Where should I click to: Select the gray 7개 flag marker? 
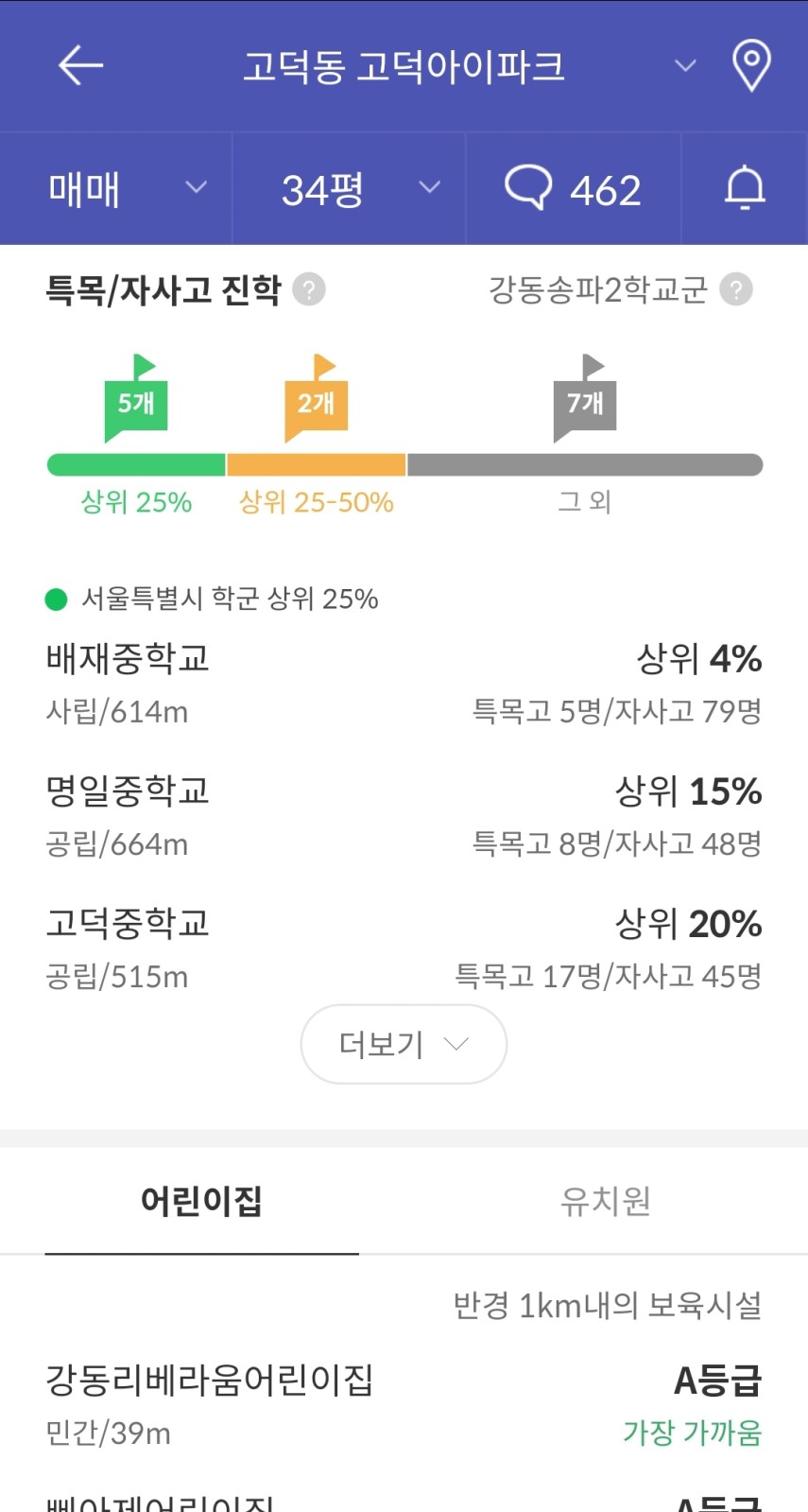pos(585,399)
